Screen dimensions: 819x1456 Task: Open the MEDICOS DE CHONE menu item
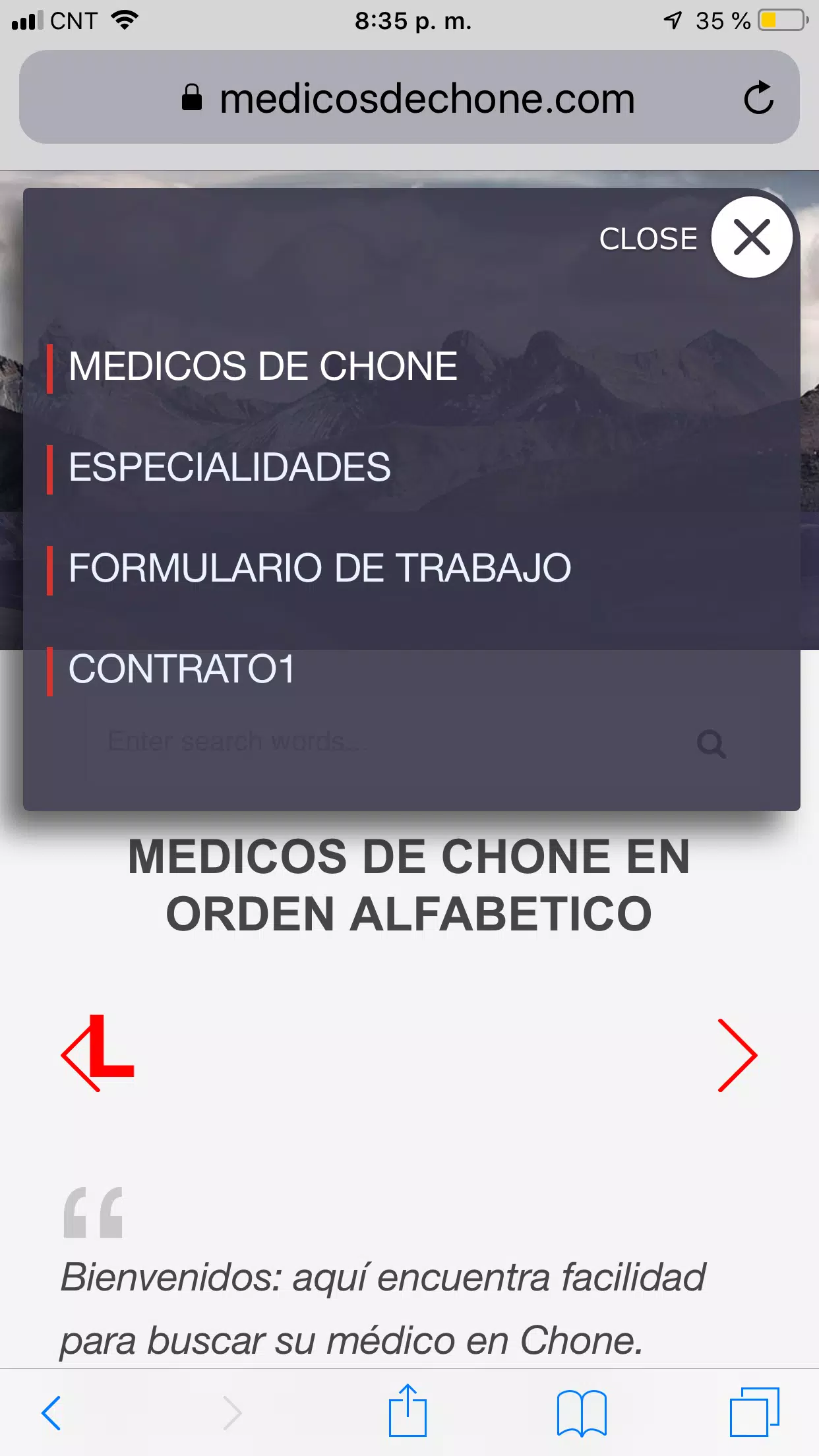pyautogui.click(x=262, y=367)
